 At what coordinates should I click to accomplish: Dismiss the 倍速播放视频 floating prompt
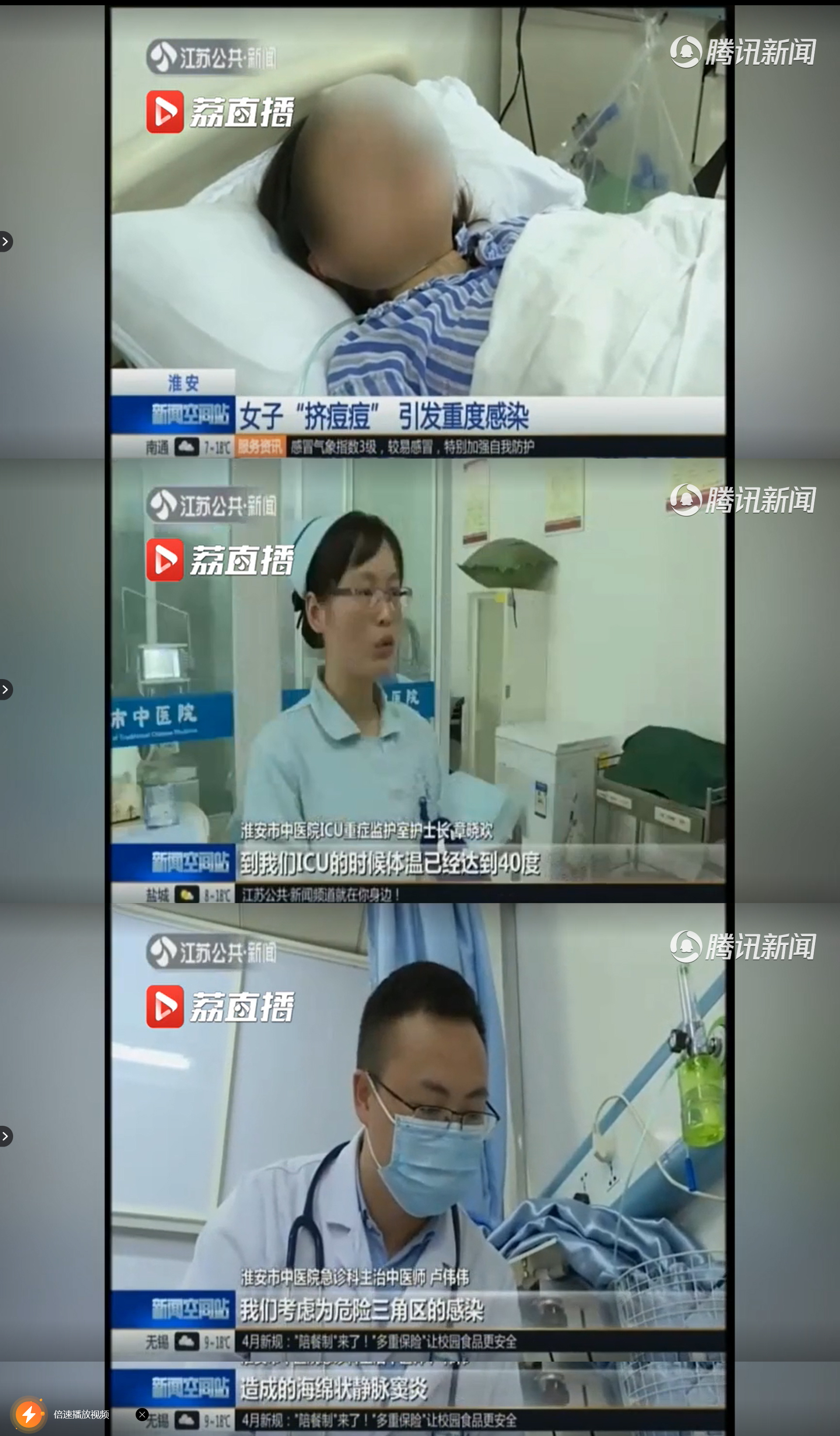pos(142,1415)
